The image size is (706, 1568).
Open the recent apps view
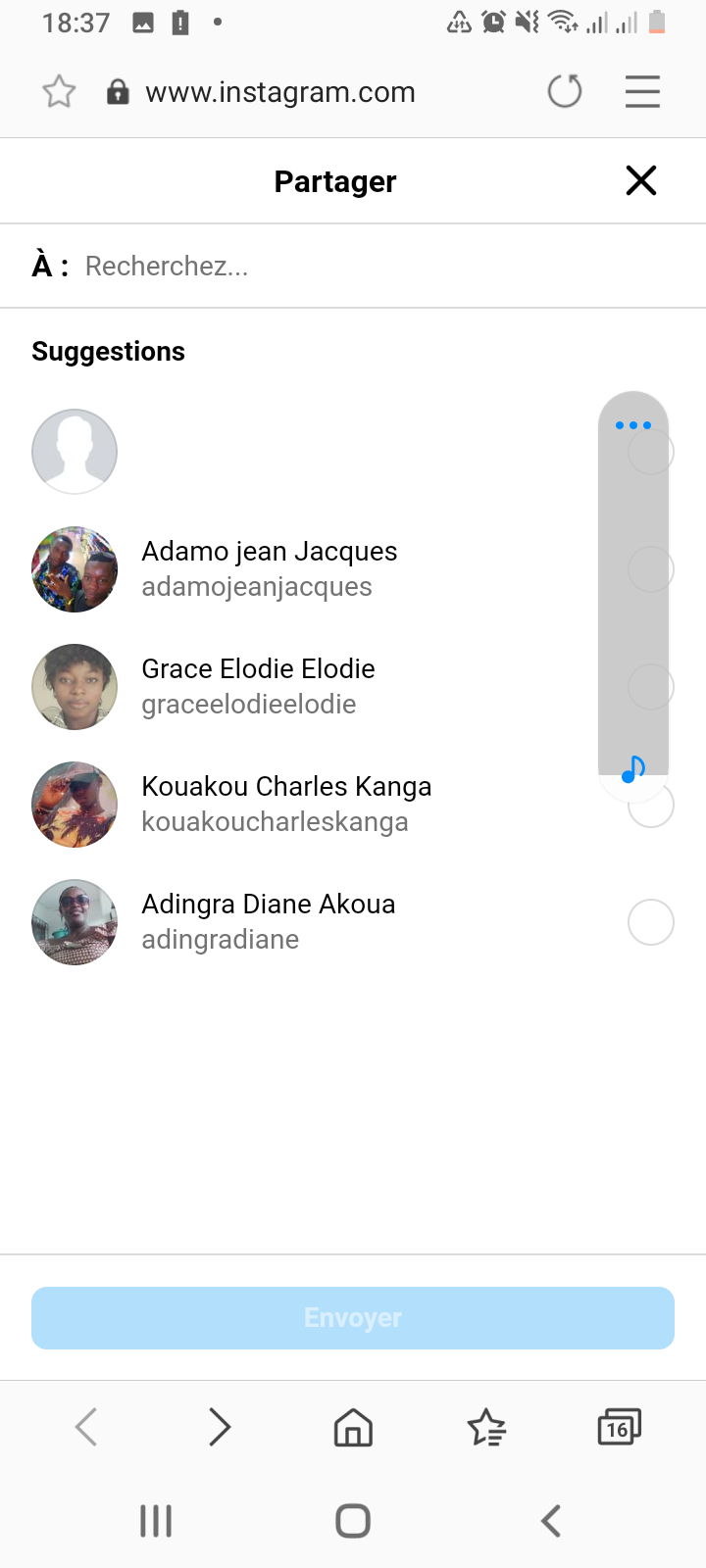tap(156, 1521)
